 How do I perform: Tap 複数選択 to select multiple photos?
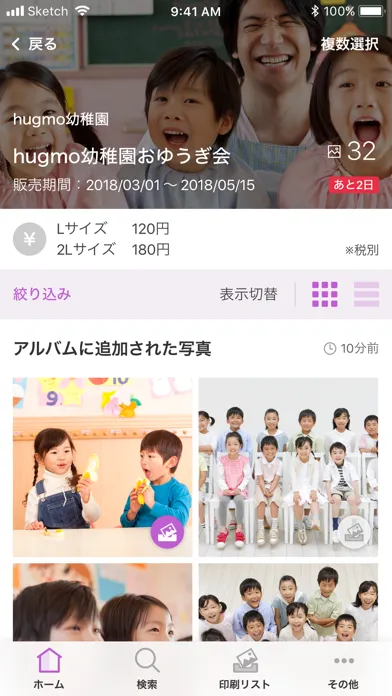[x=350, y=44]
